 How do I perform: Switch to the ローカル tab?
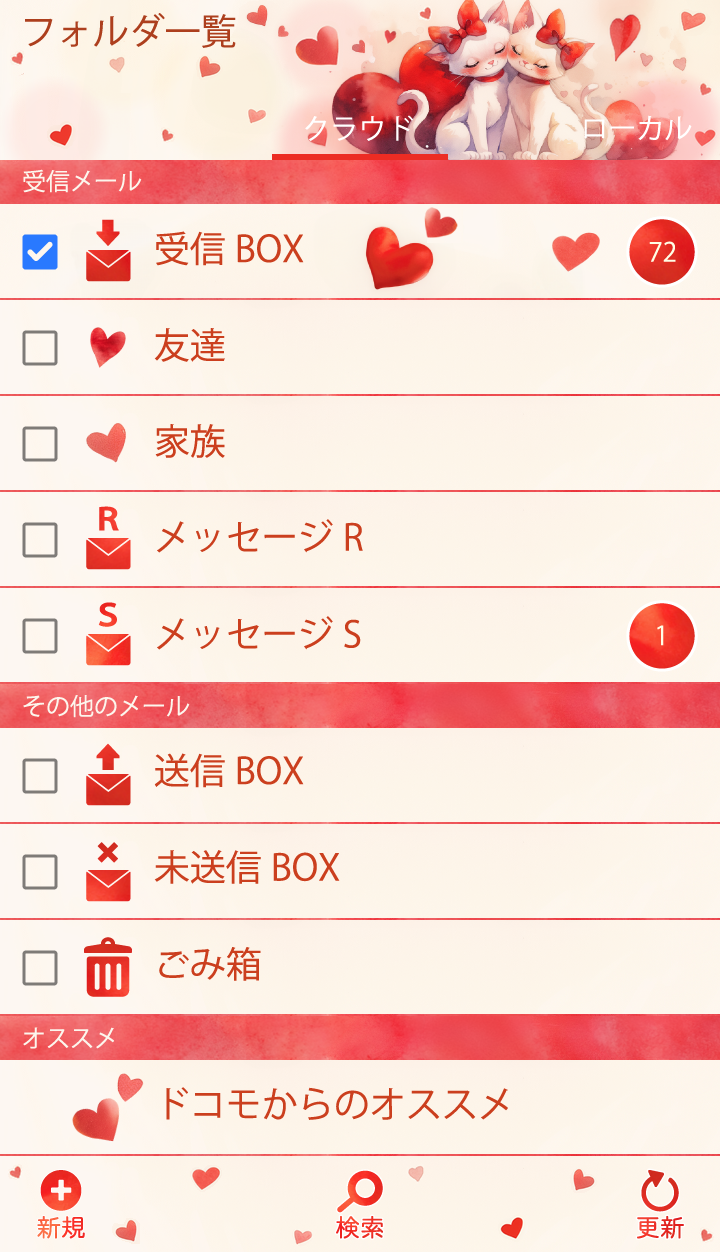point(636,129)
